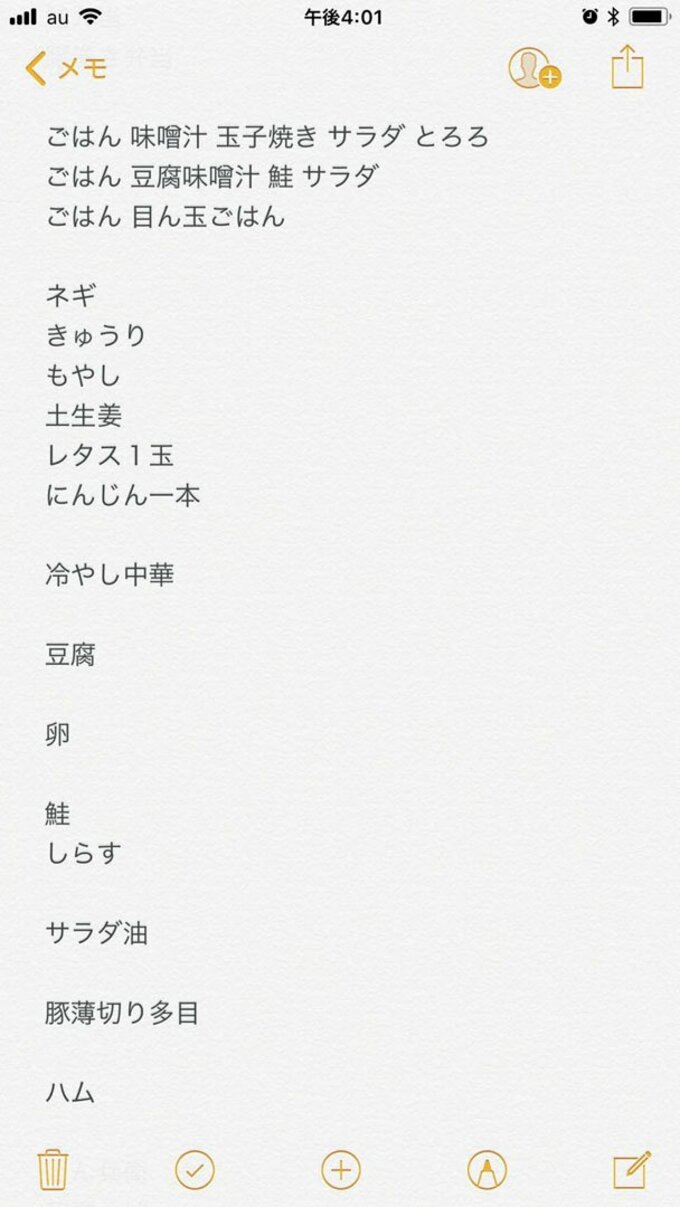Add a checklist to the note

click(x=195, y=1169)
